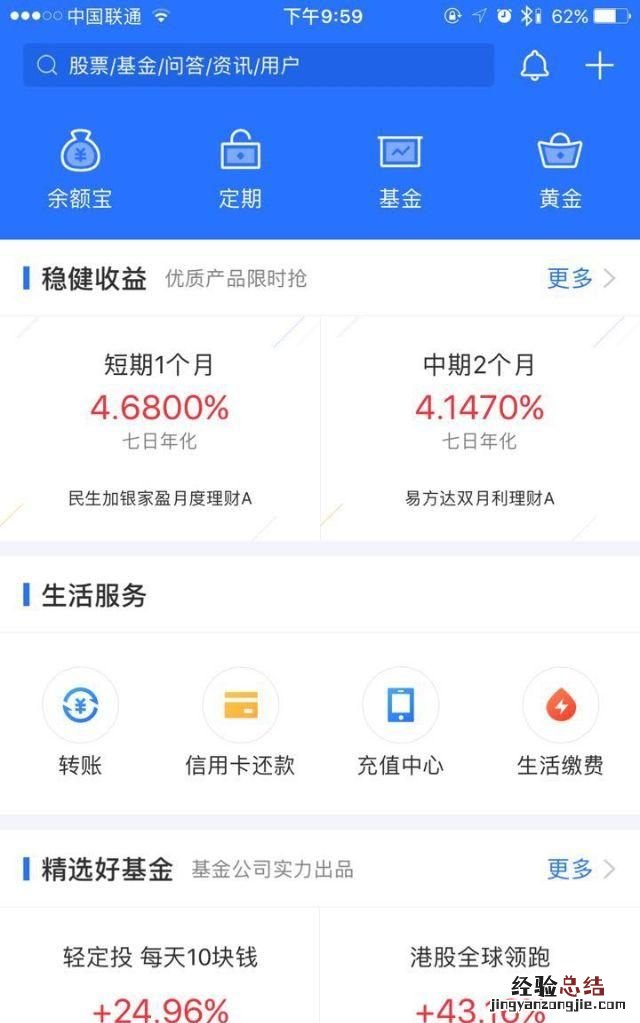Tap the plus icon in header
The image size is (640, 1023).
[599, 66]
